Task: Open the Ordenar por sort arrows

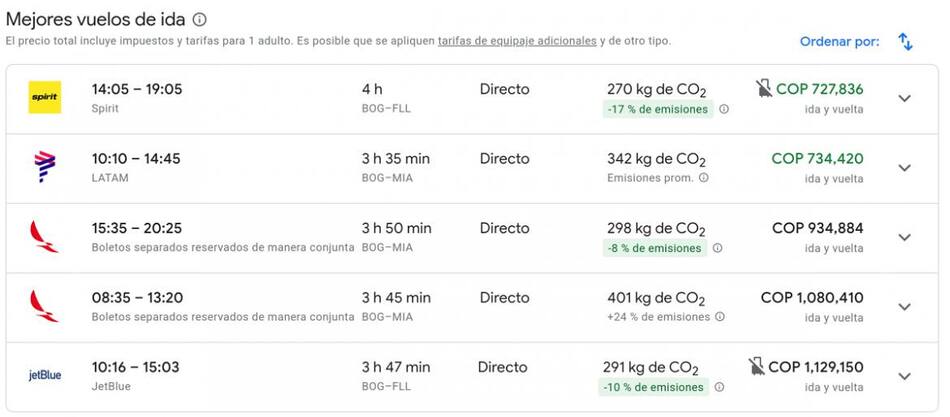Action: [905, 41]
